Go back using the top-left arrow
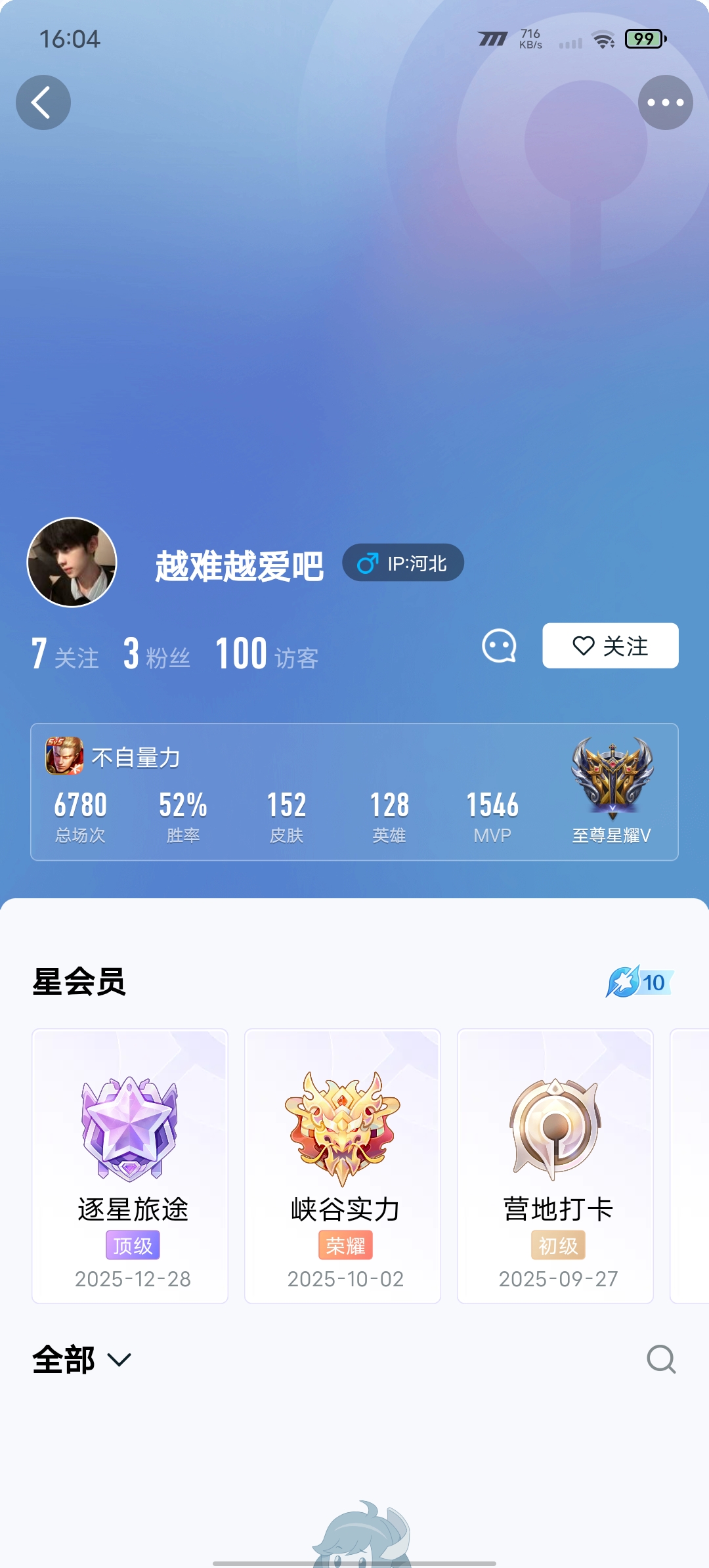This screenshot has height=1568, width=709. point(43,102)
